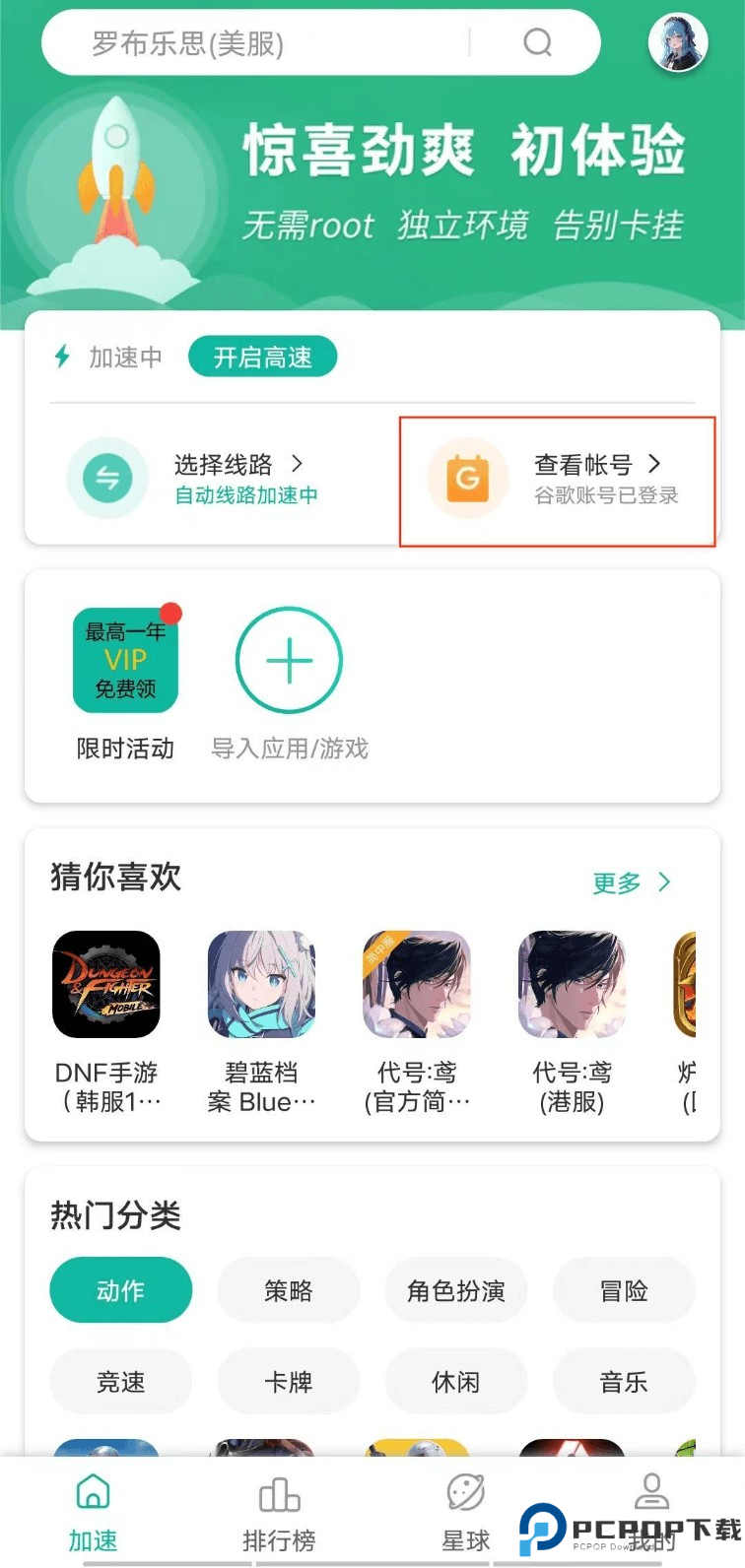The width and height of the screenshot is (745, 1568).
Task: Open 代号:鸢 (港服) game
Action: coord(572,1021)
